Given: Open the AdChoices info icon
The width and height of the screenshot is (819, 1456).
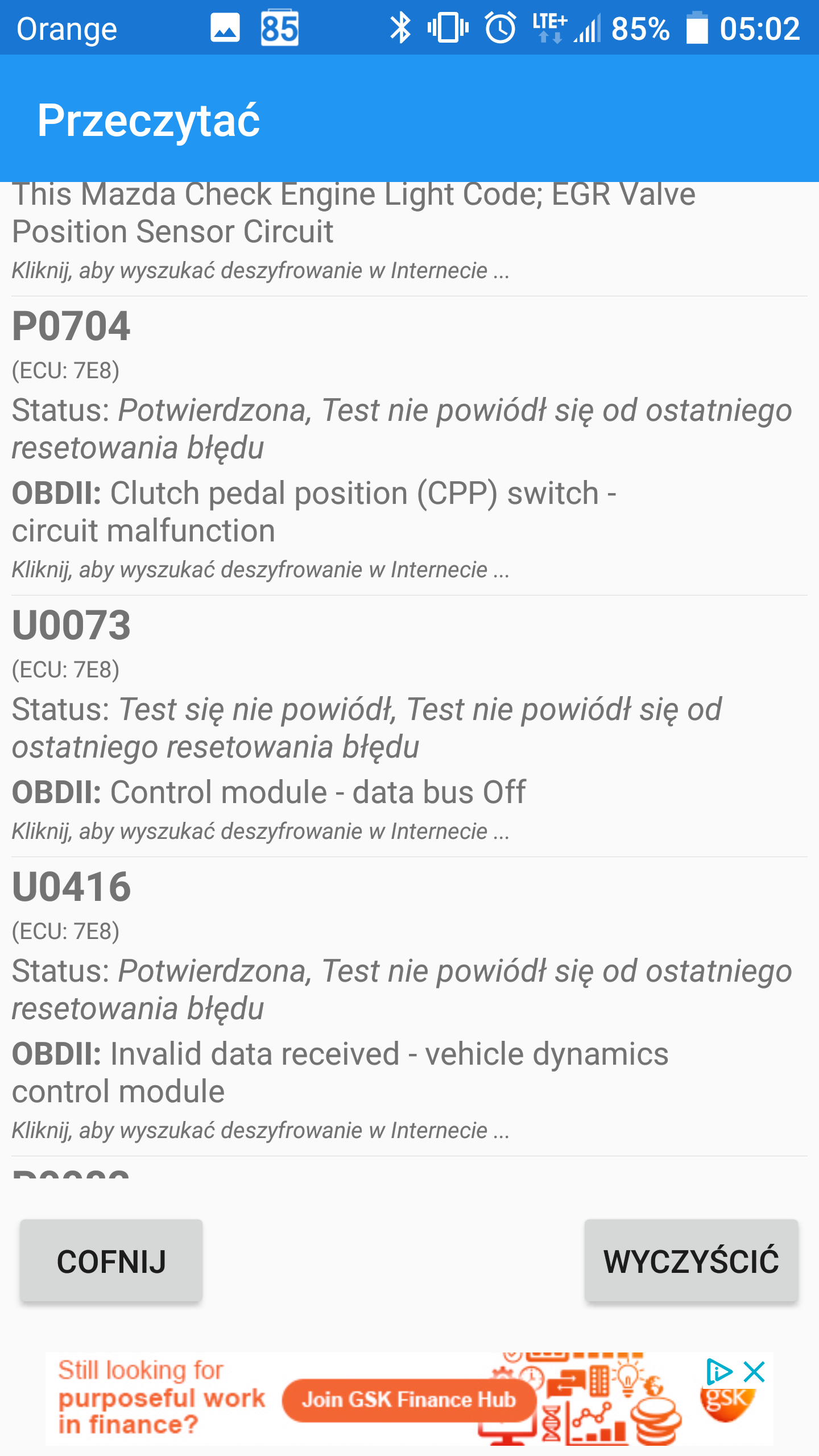Looking at the screenshot, I should point(719,1372).
